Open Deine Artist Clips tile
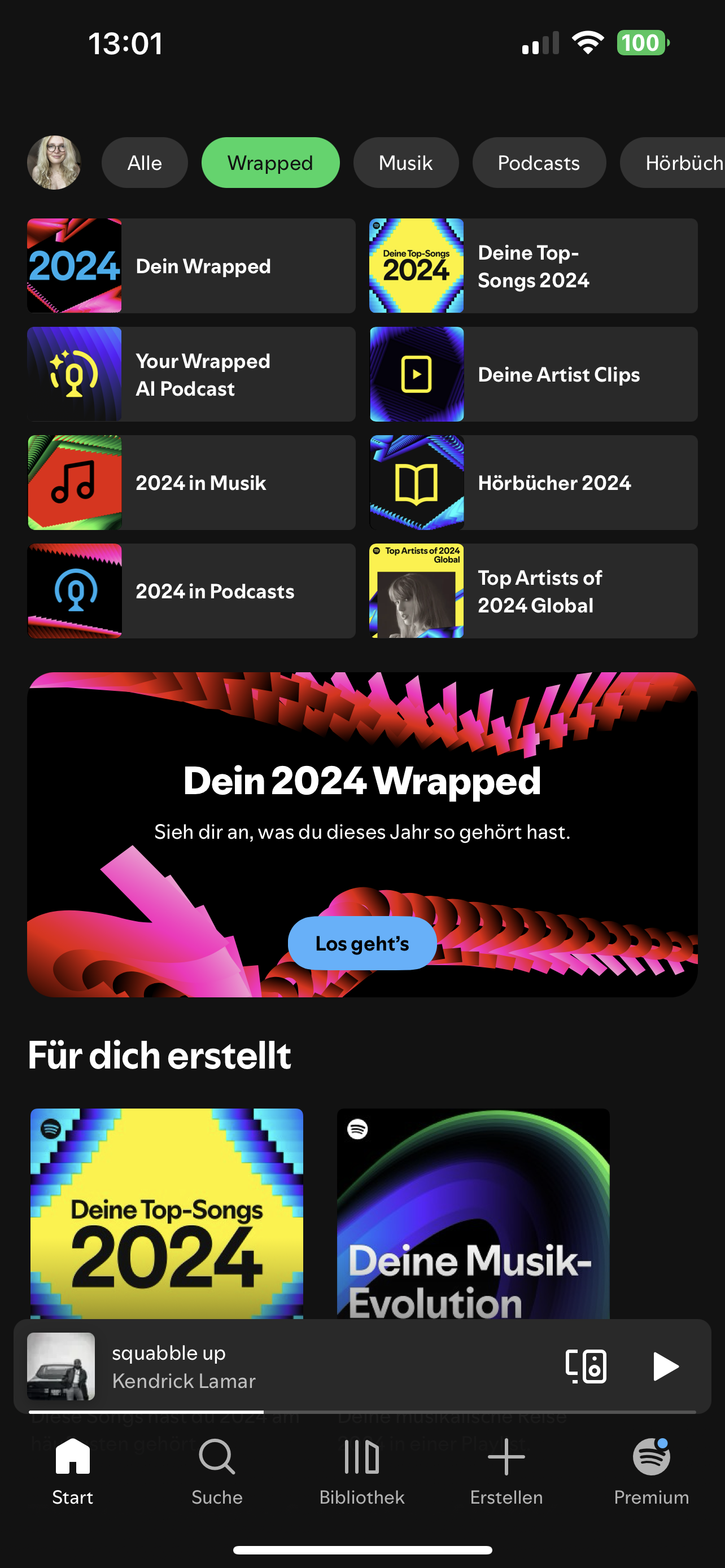This screenshot has height=1568, width=725. pos(532,374)
